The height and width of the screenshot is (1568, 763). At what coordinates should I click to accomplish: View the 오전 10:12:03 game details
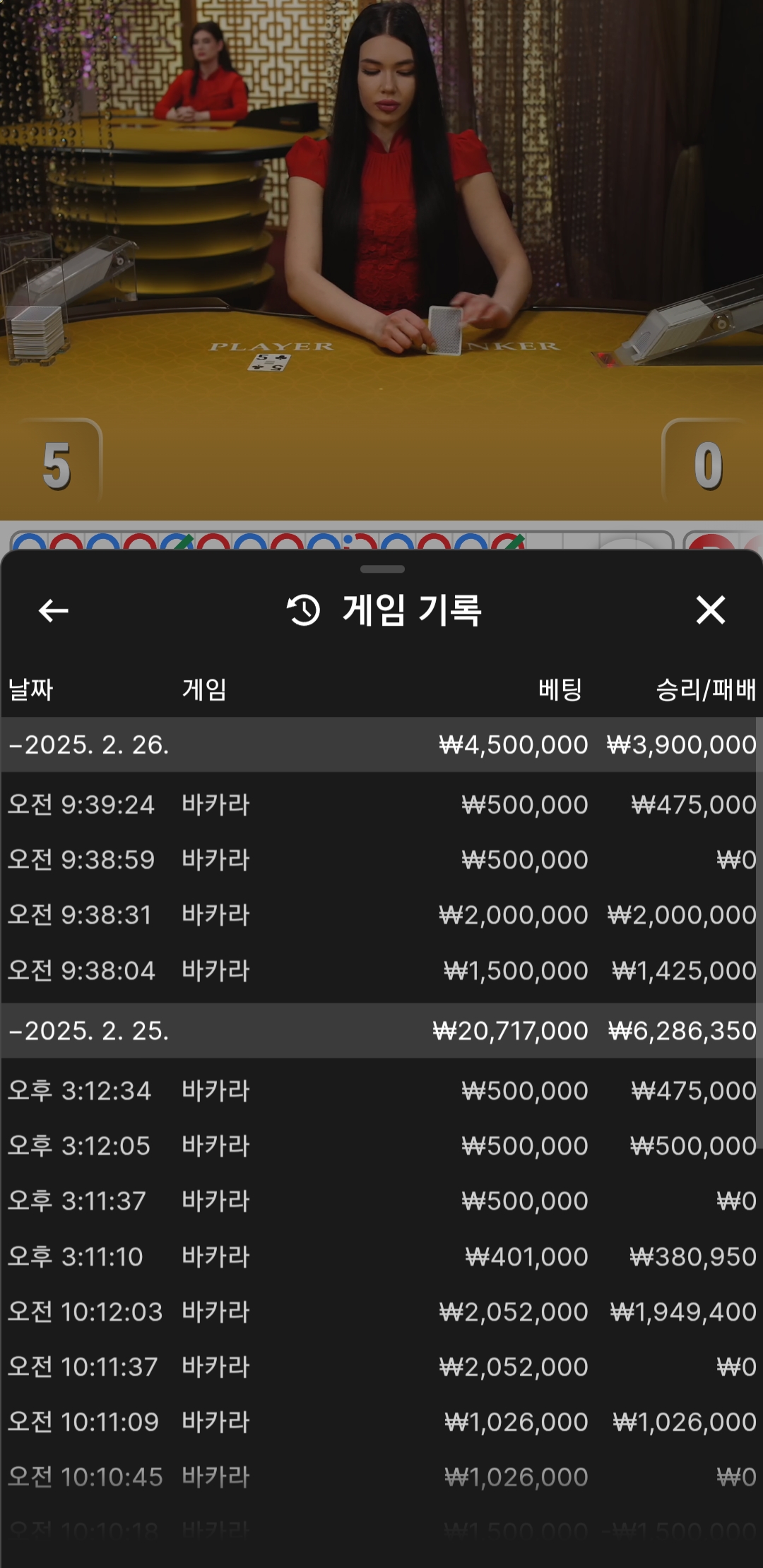click(x=381, y=1312)
